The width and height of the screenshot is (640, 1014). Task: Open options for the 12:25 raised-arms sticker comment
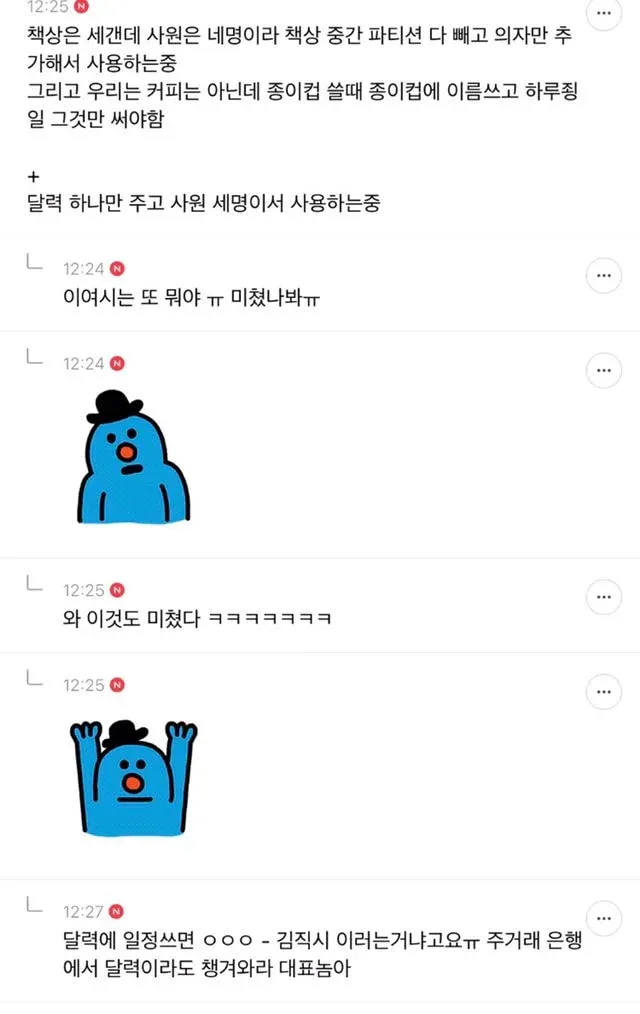tap(603, 691)
